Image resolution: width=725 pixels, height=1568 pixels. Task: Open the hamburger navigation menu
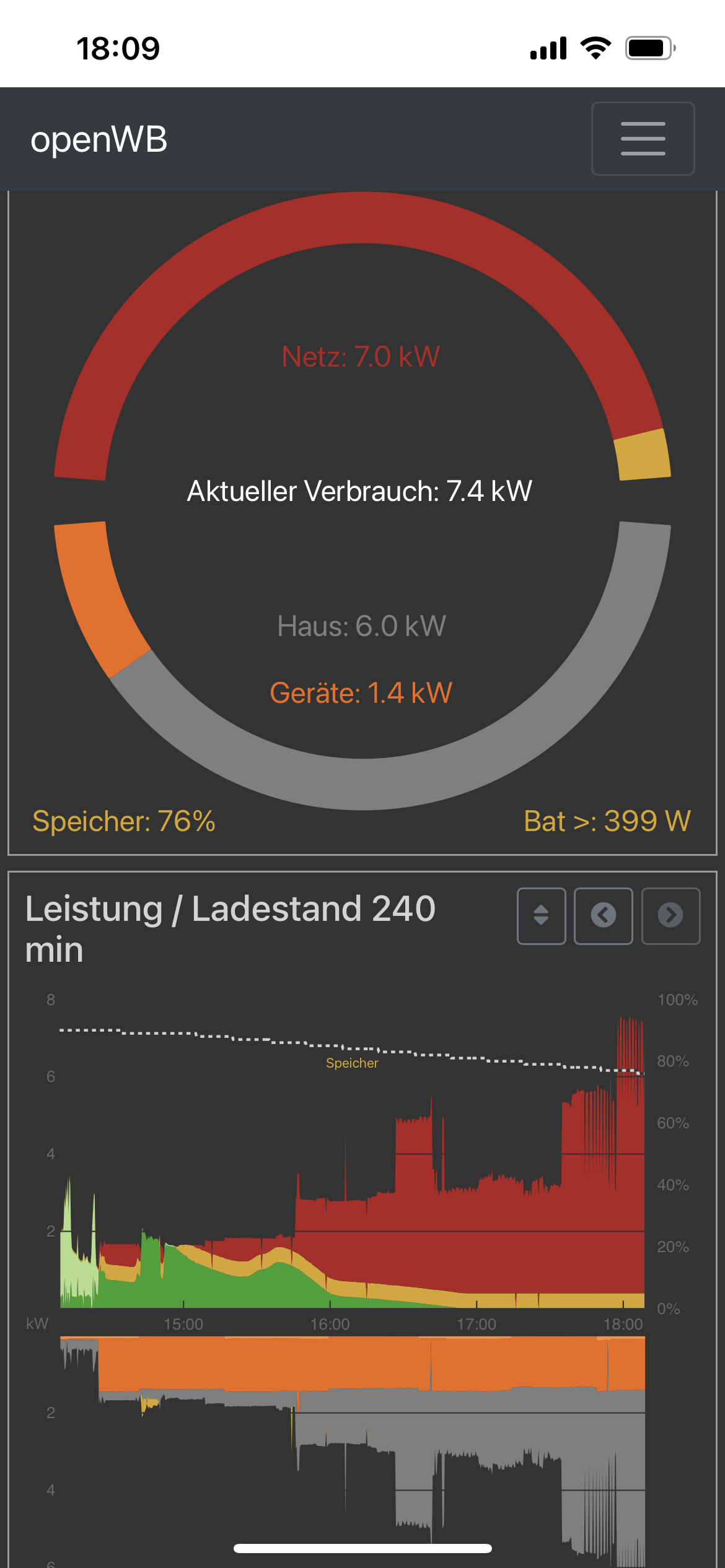(x=643, y=139)
